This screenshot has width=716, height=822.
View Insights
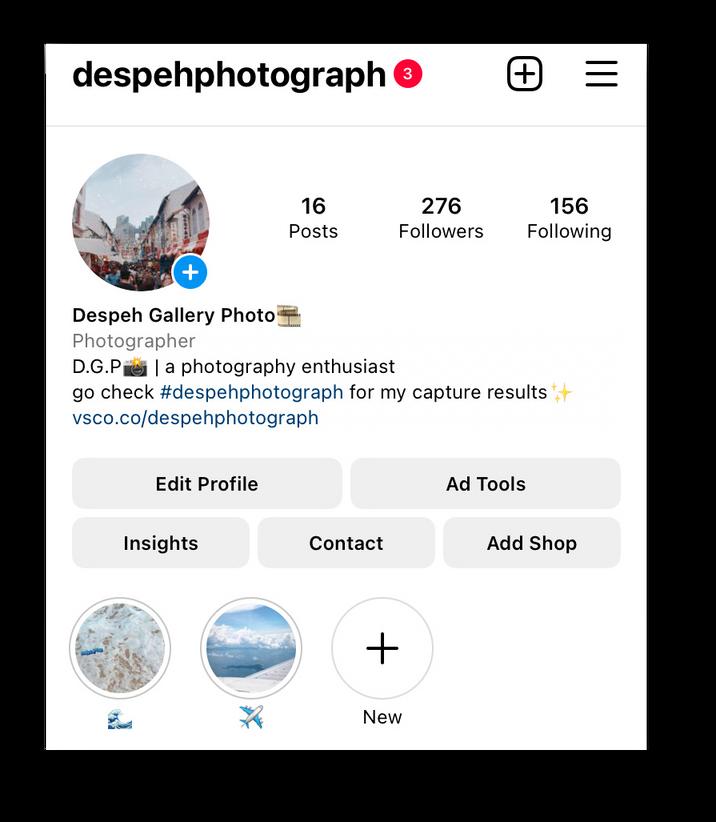tap(161, 543)
